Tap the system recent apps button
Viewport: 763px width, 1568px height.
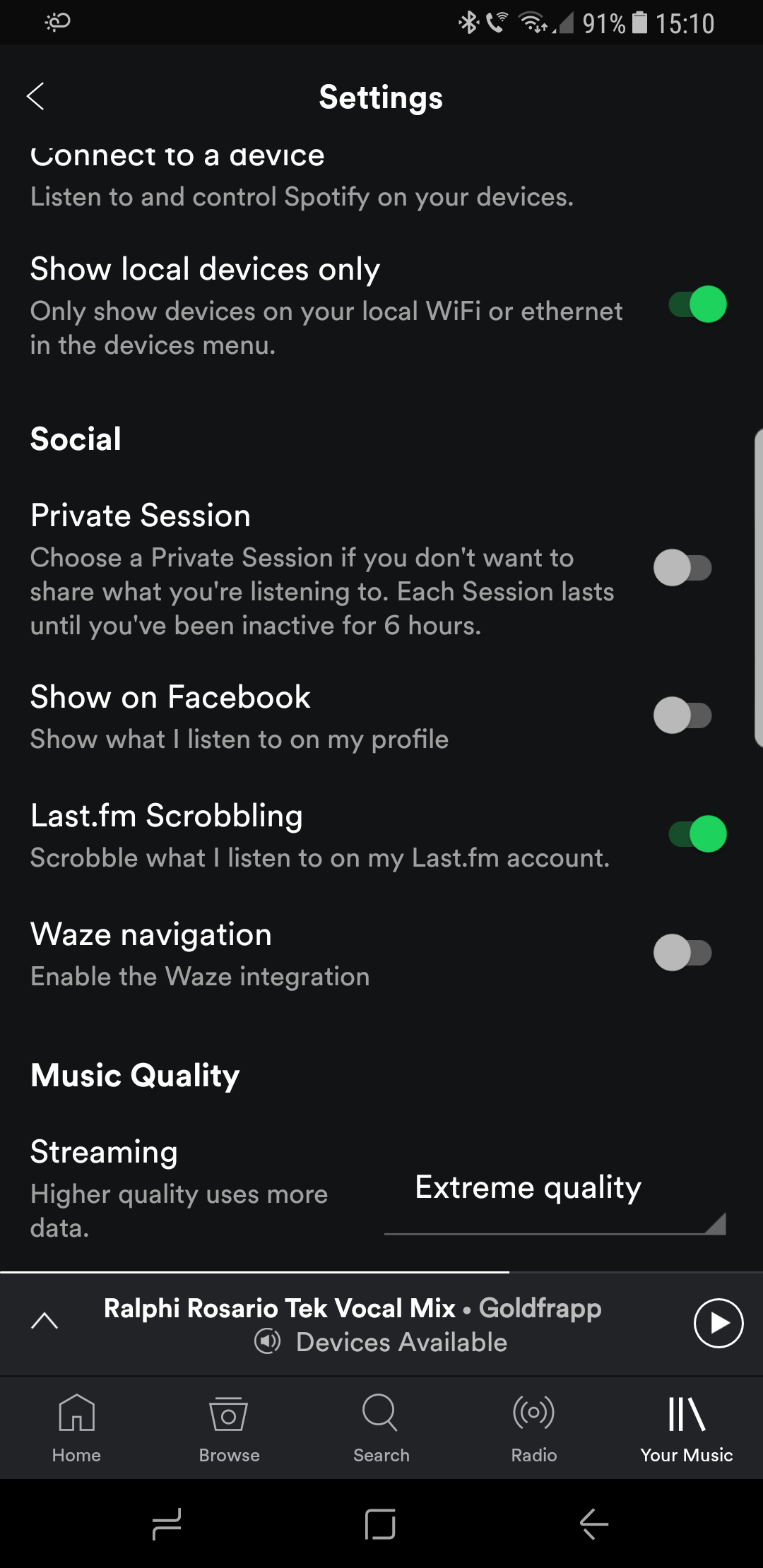pos(167,1524)
